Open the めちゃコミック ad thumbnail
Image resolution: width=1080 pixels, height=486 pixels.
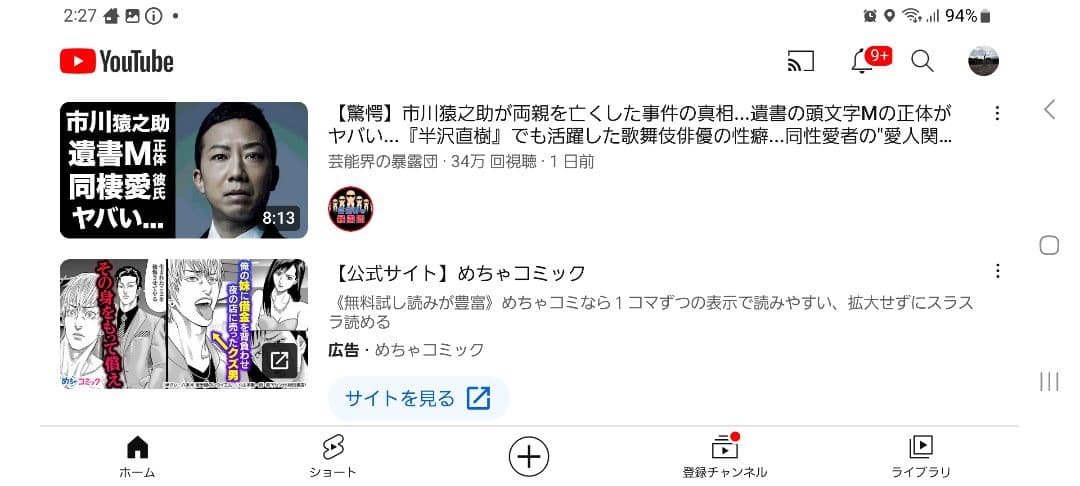pyautogui.click(x=184, y=324)
